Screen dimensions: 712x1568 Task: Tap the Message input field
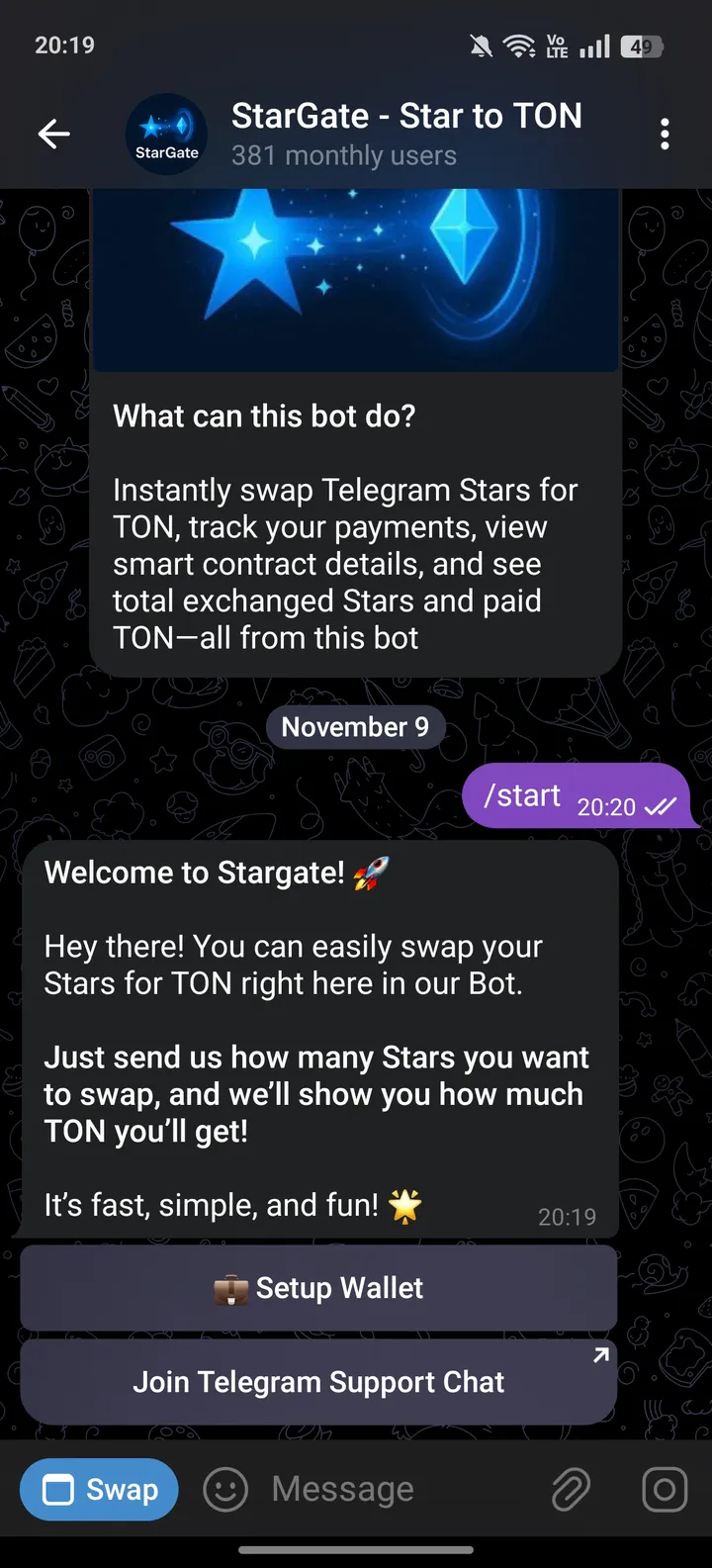[376, 1488]
